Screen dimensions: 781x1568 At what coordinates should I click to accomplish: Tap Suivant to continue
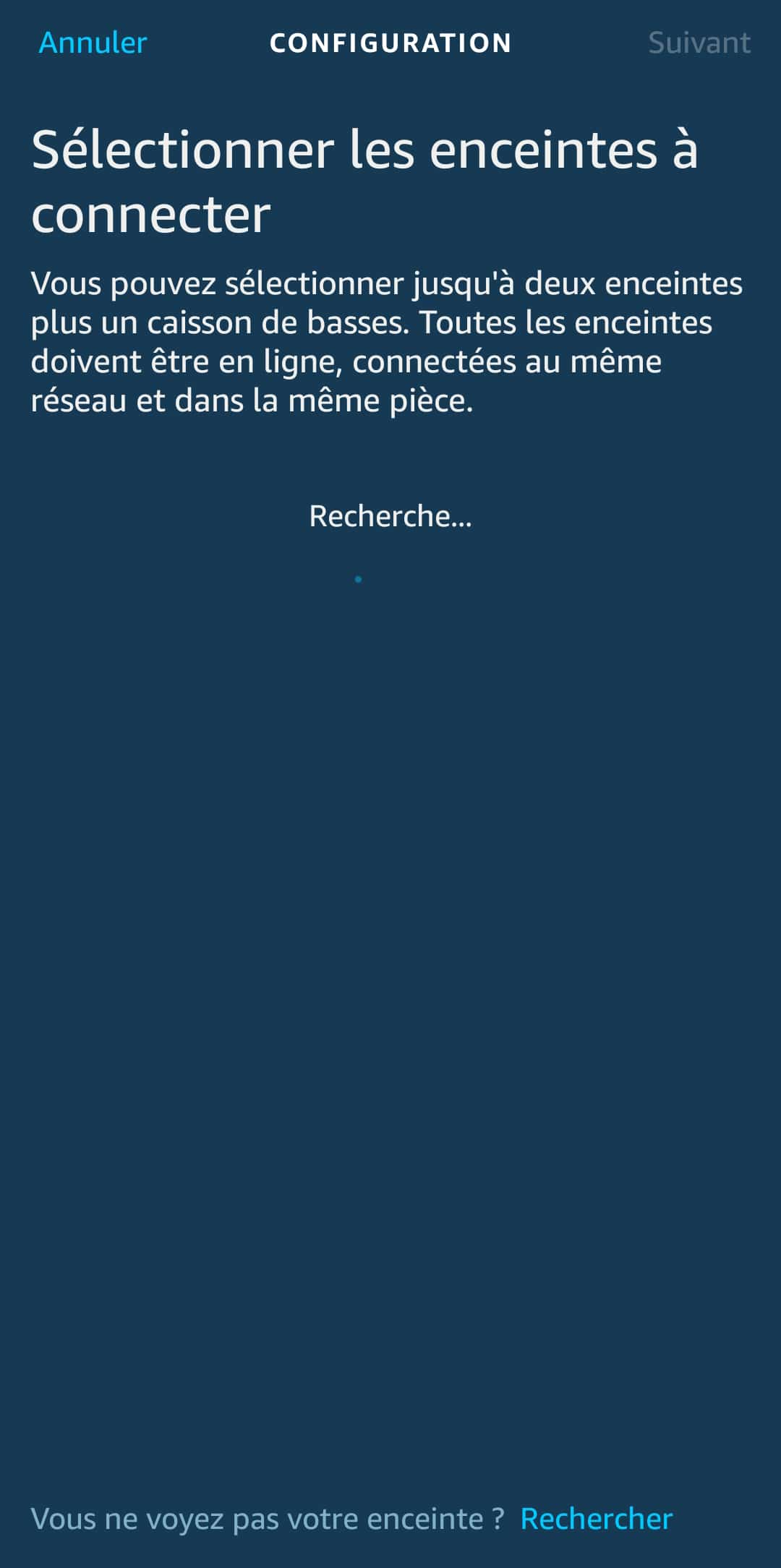pyautogui.click(x=699, y=43)
